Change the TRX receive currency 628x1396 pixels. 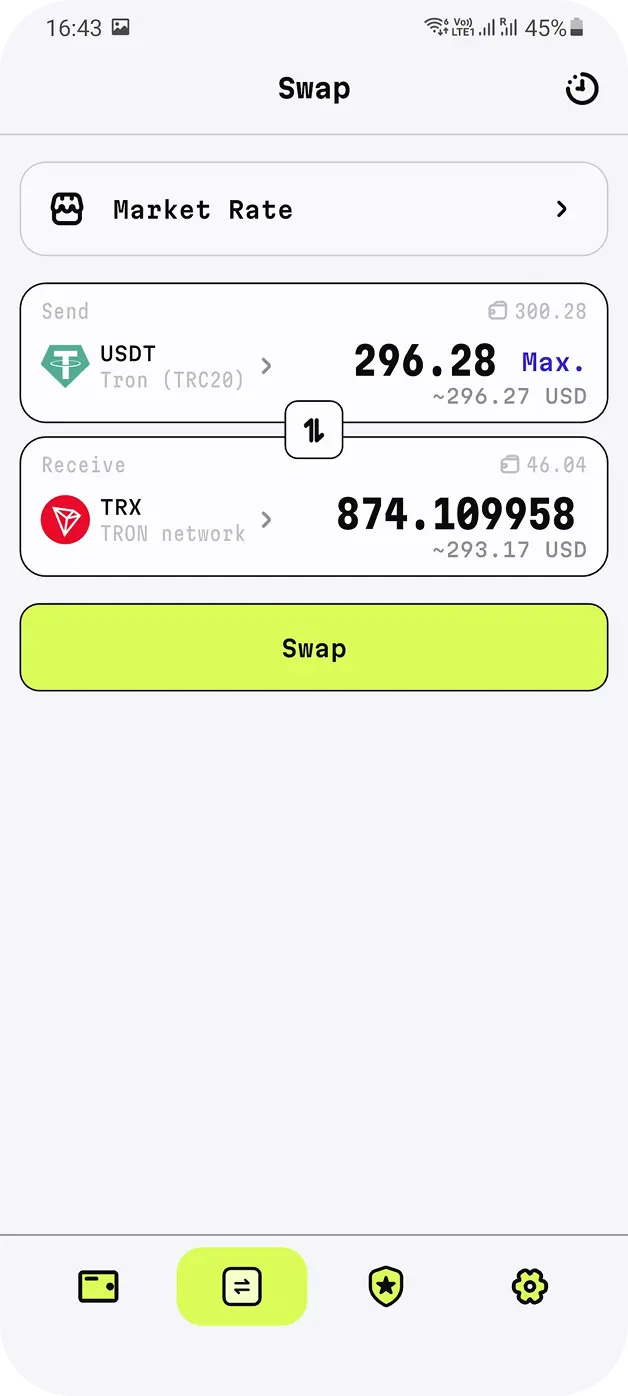pos(157,520)
